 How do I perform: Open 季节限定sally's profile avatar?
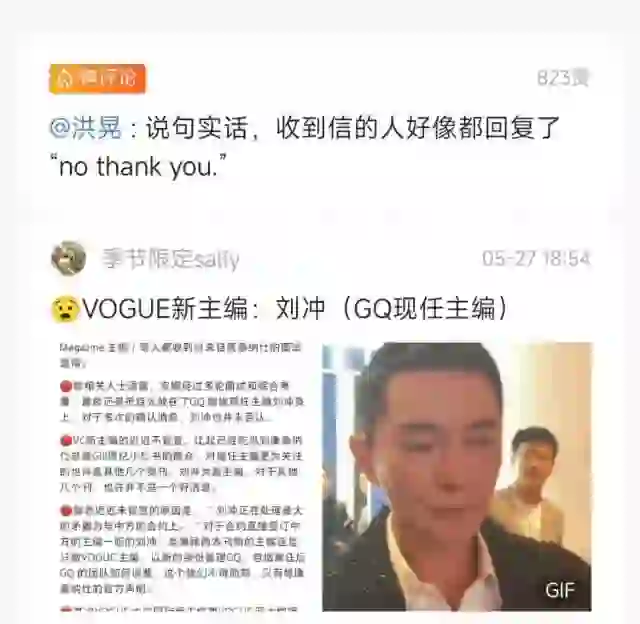pyautogui.click(x=68, y=258)
